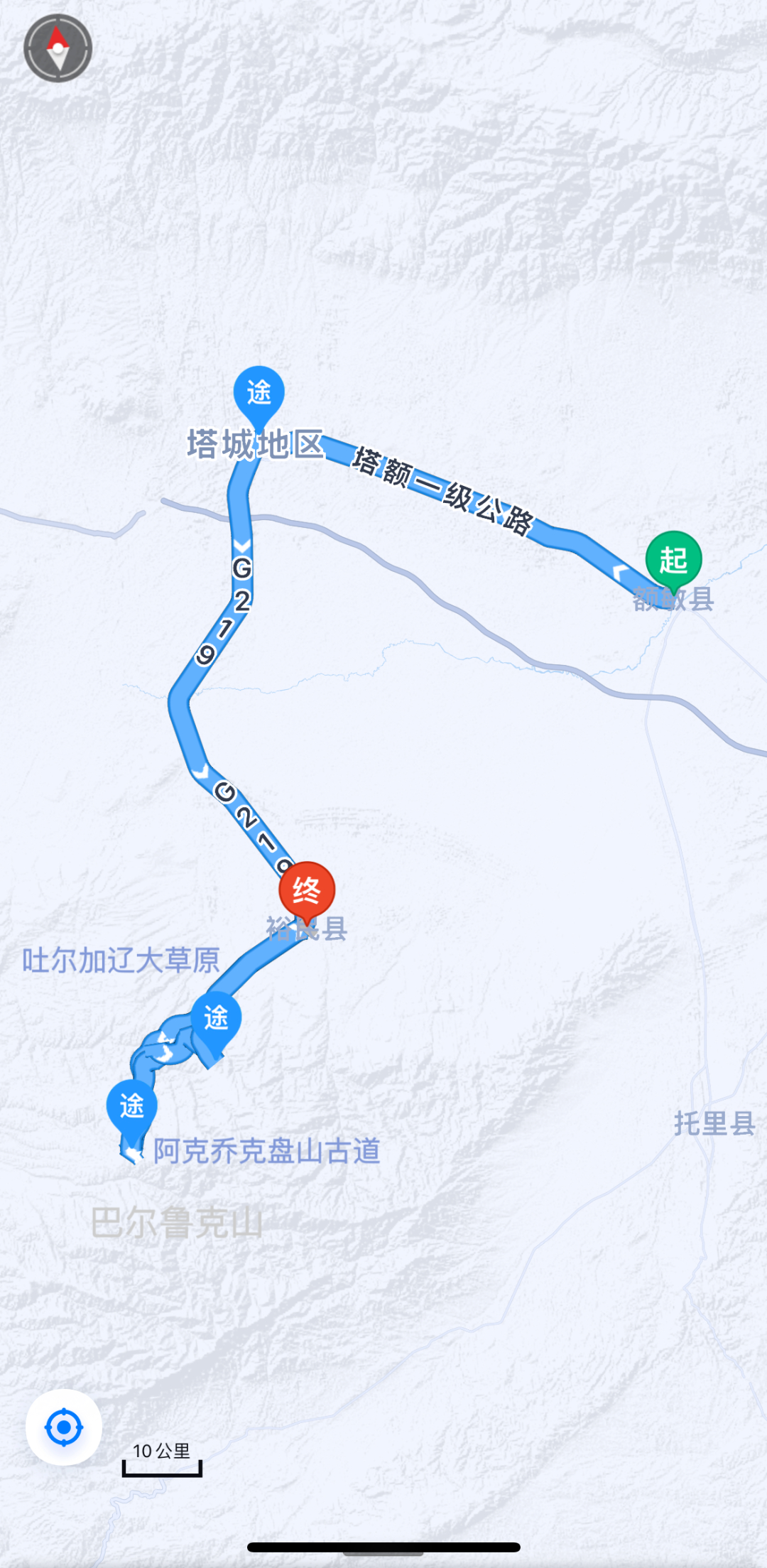Tap the compass to reset map orientation
This screenshot has height=1568, width=767.
tap(58, 48)
